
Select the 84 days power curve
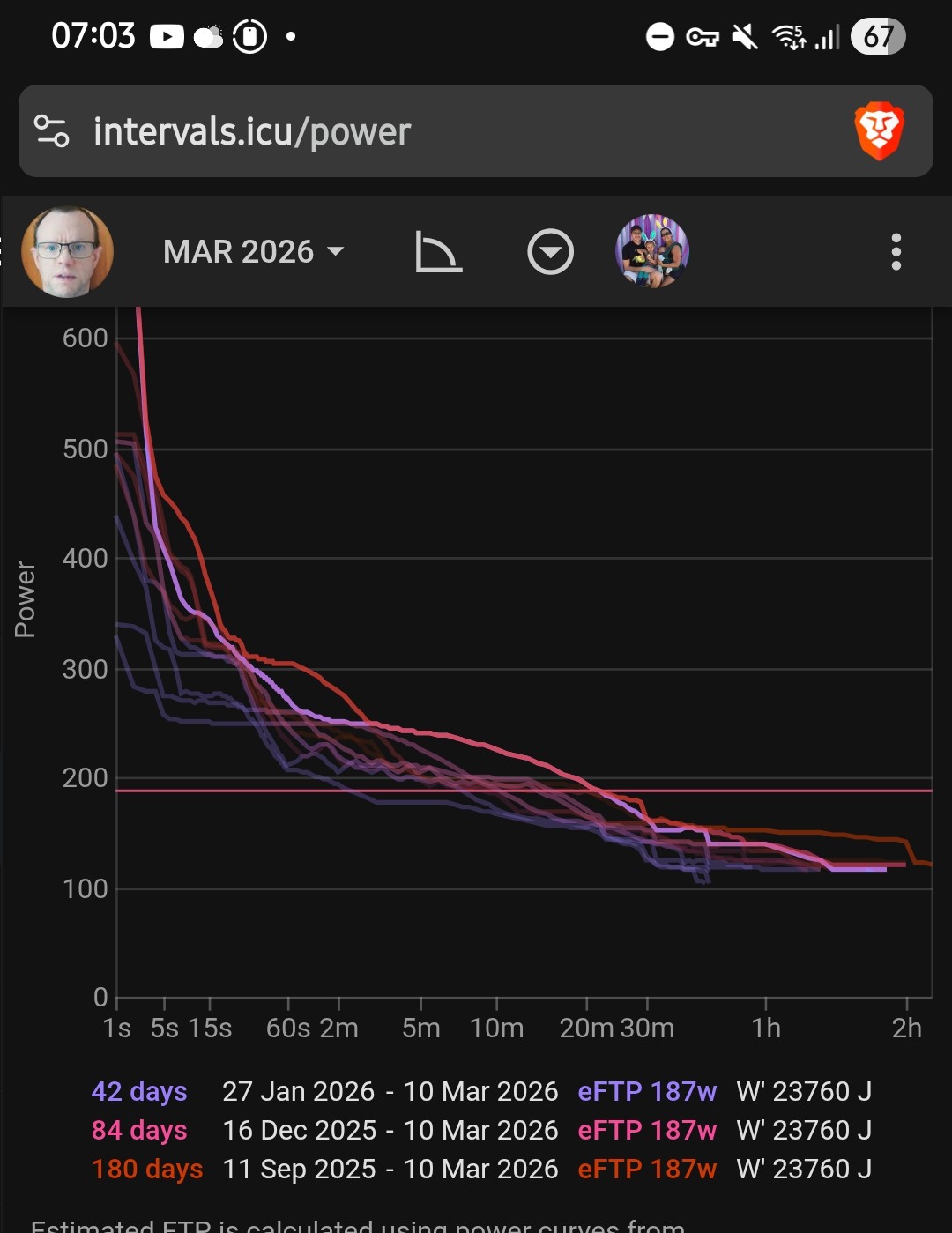click(x=139, y=1130)
